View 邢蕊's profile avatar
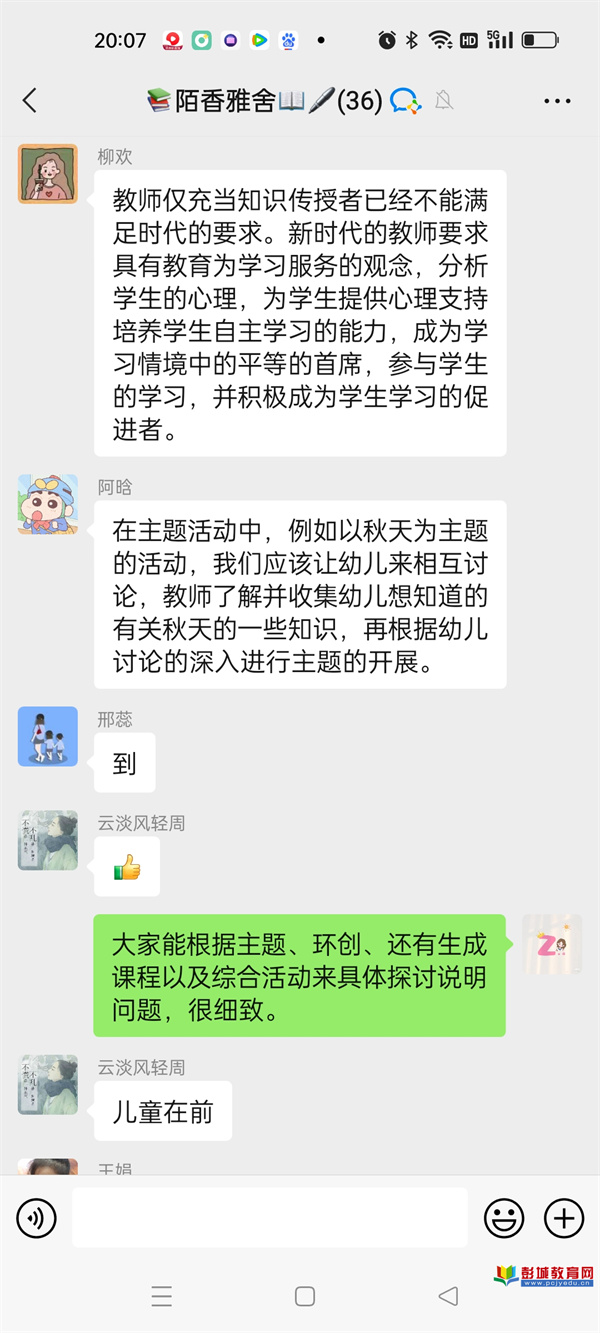 point(48,737)
